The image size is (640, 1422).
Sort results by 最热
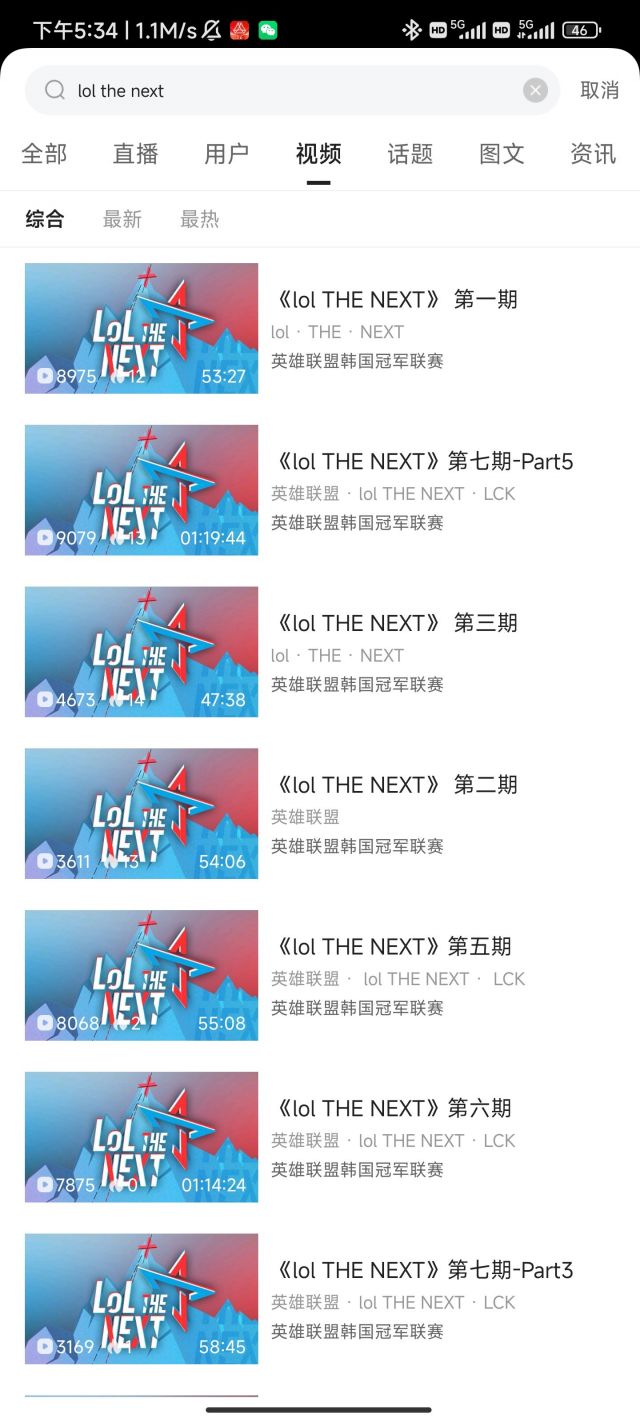pos(199,219)
